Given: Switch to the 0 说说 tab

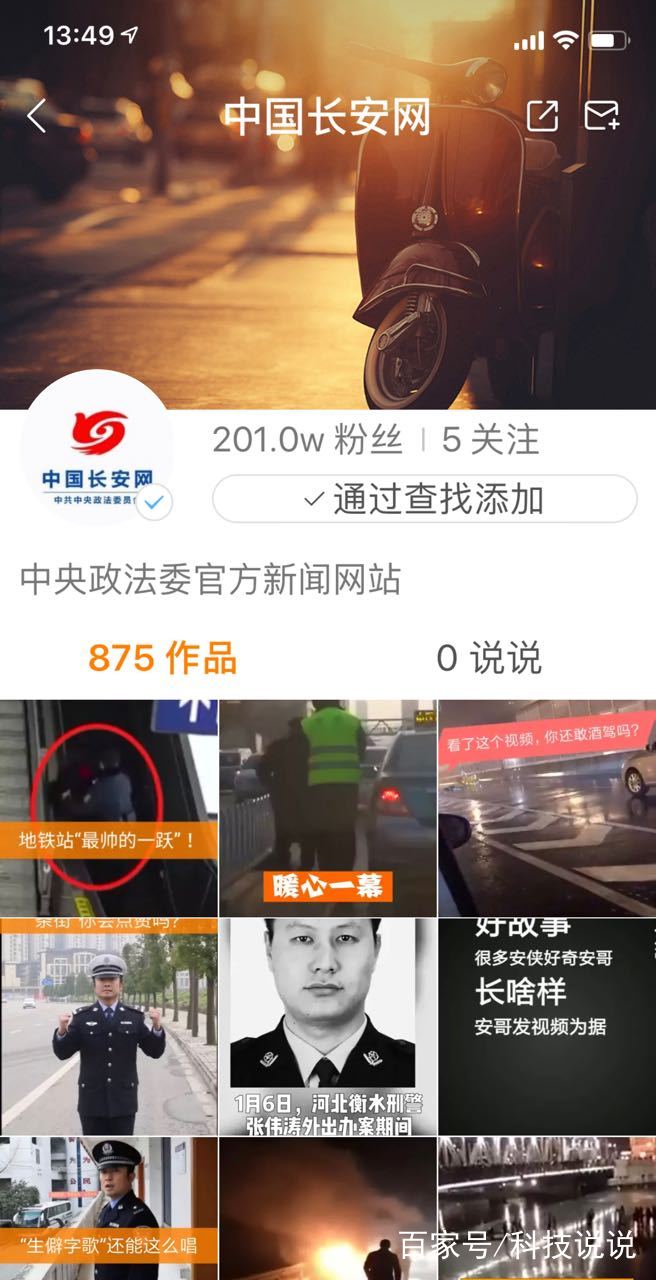Looking at the screenshot, I should [489, 658].
